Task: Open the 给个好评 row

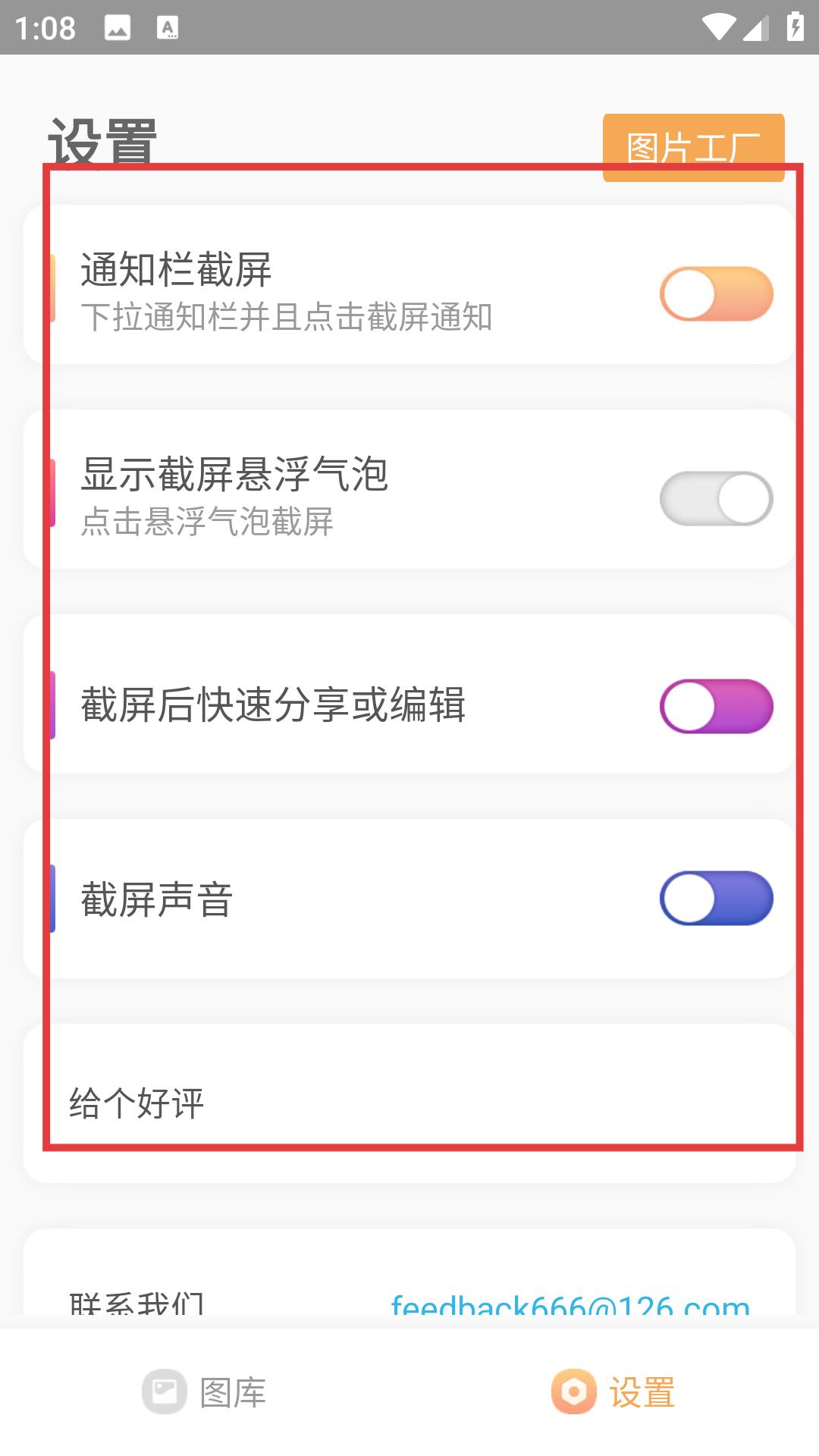Action: pos(409,1103)
